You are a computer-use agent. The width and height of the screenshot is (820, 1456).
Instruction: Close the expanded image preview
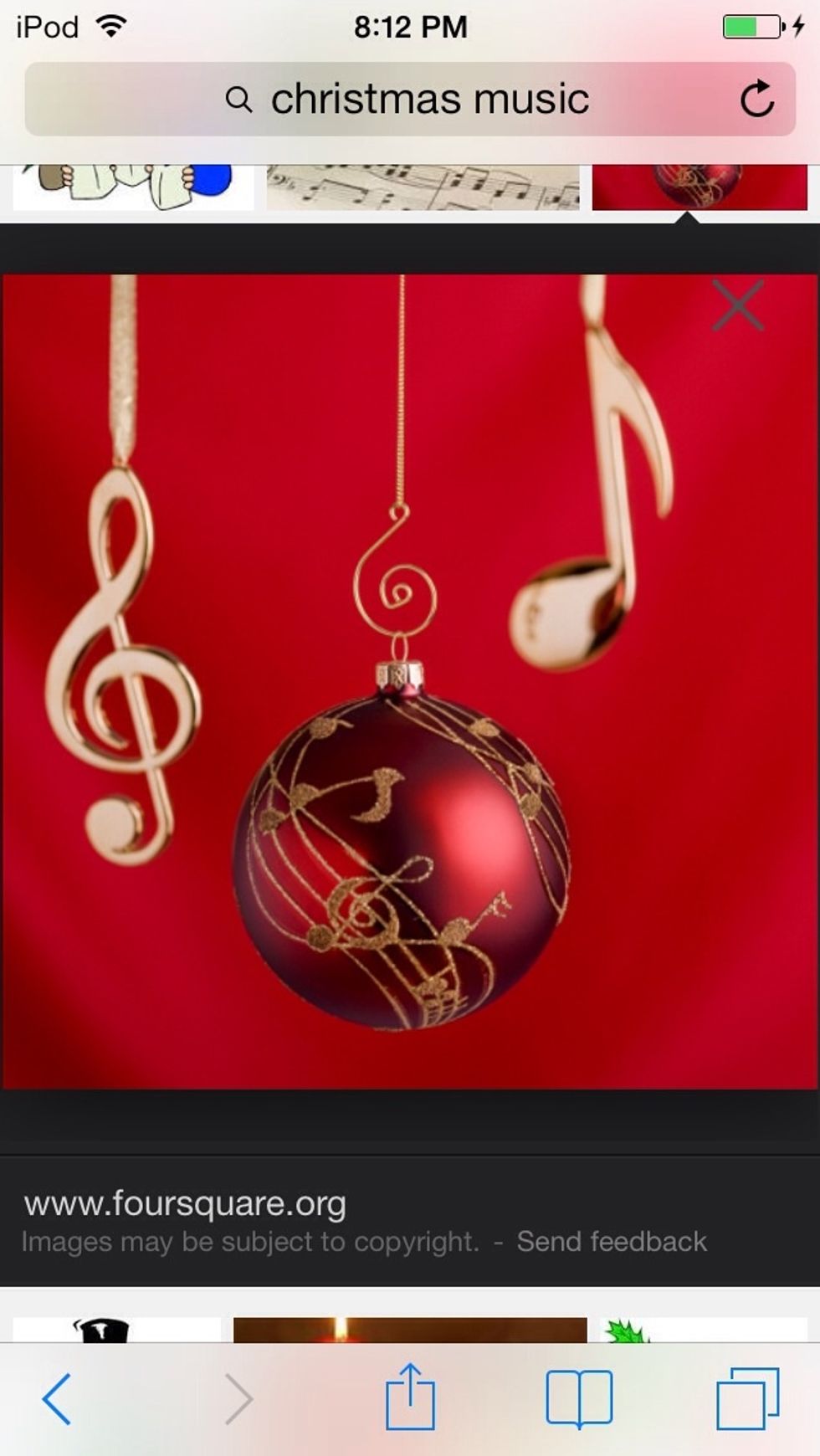pos(738,305)
